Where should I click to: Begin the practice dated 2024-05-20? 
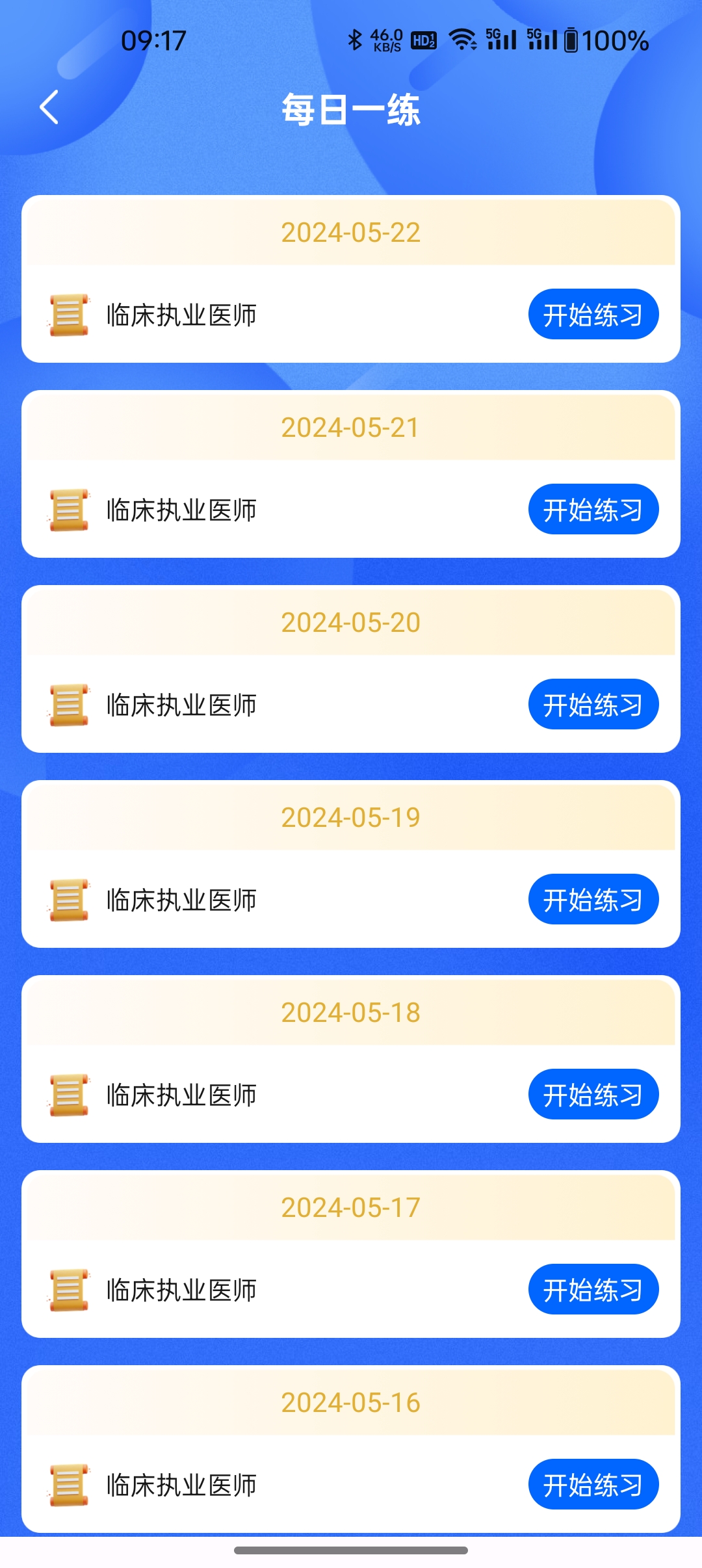[x=593, y=704]
